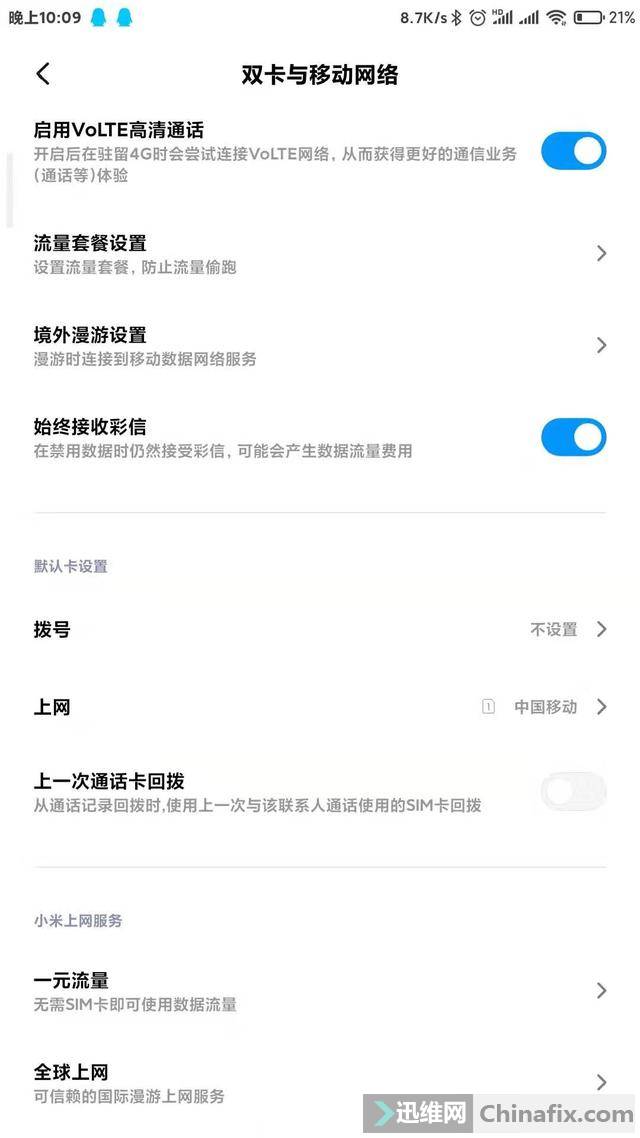Viewport: 640px width, 1138px height.
Task: Disable 始终接收彩信 toggle
Action: [x=573, y=437]
